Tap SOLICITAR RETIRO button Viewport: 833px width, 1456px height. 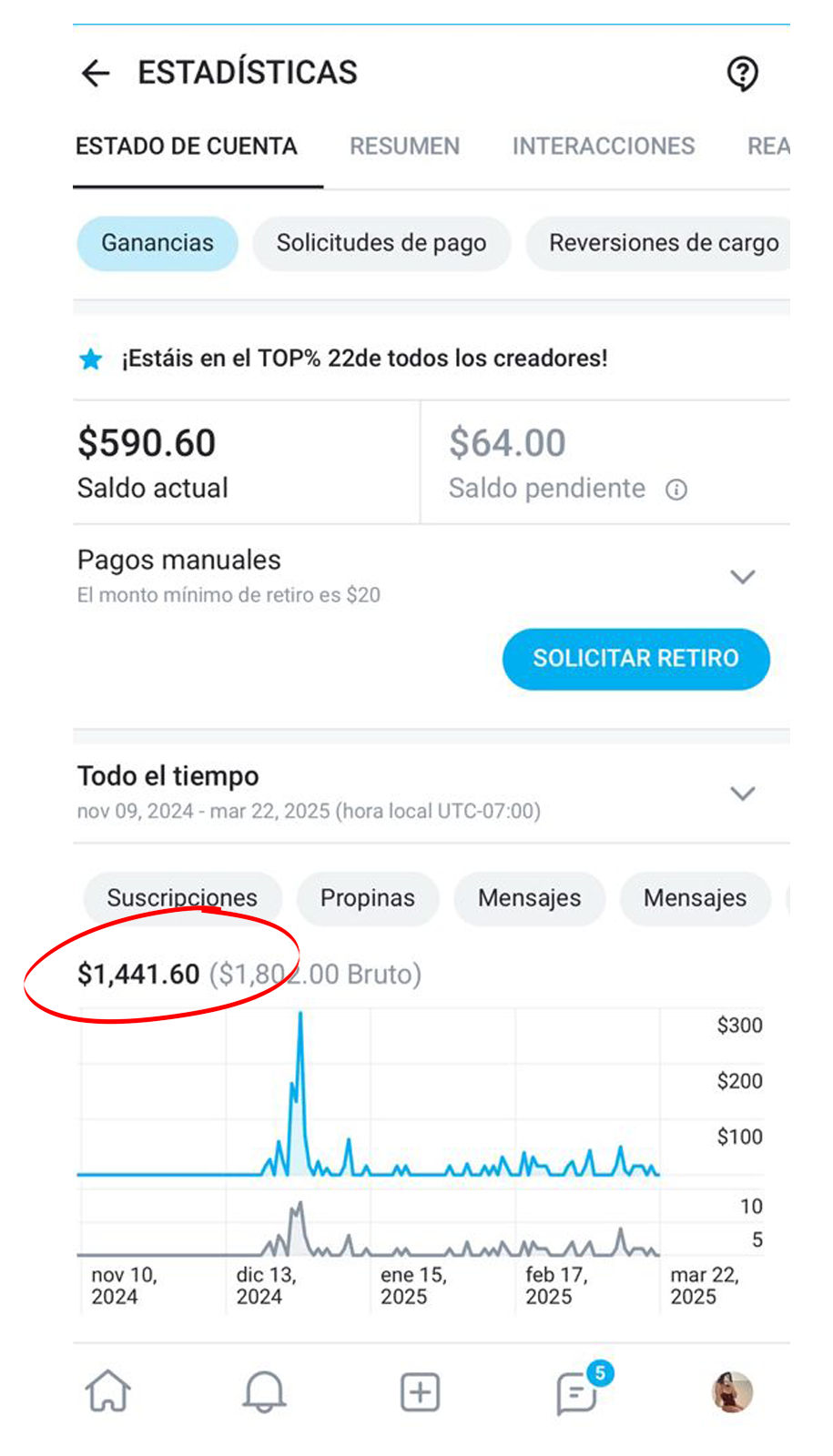click(x=635, y=659)
